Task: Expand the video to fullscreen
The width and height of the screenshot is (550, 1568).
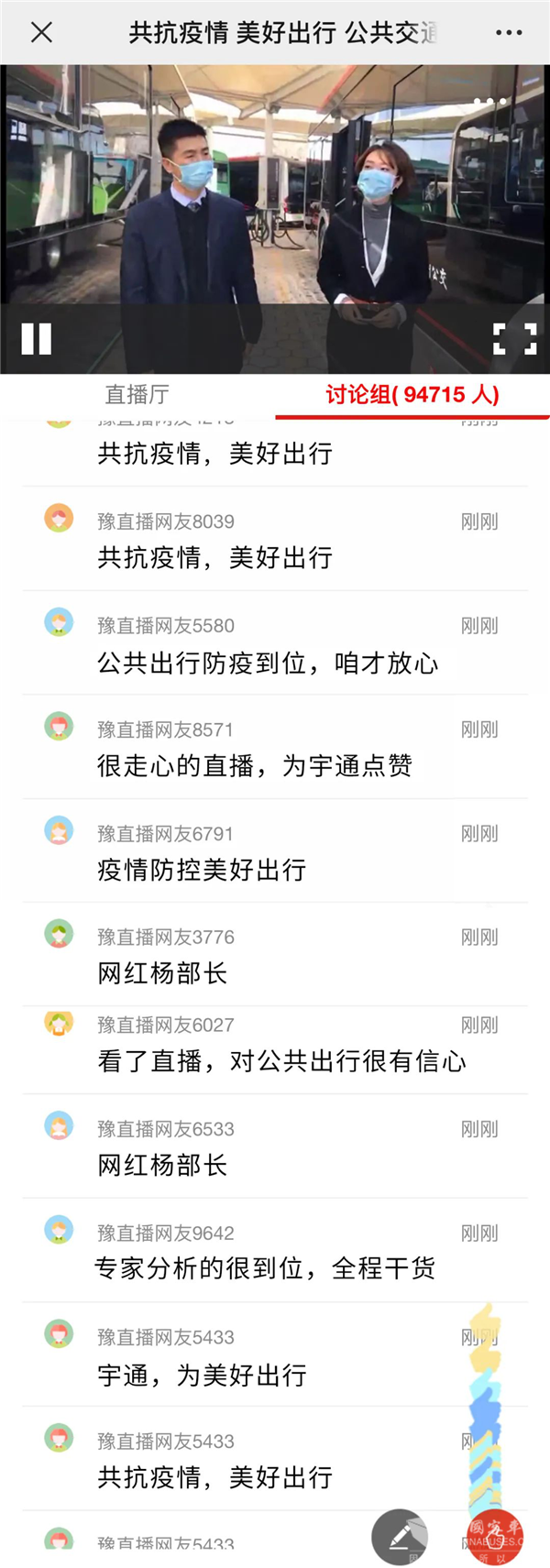Action: tap(514, 339)
